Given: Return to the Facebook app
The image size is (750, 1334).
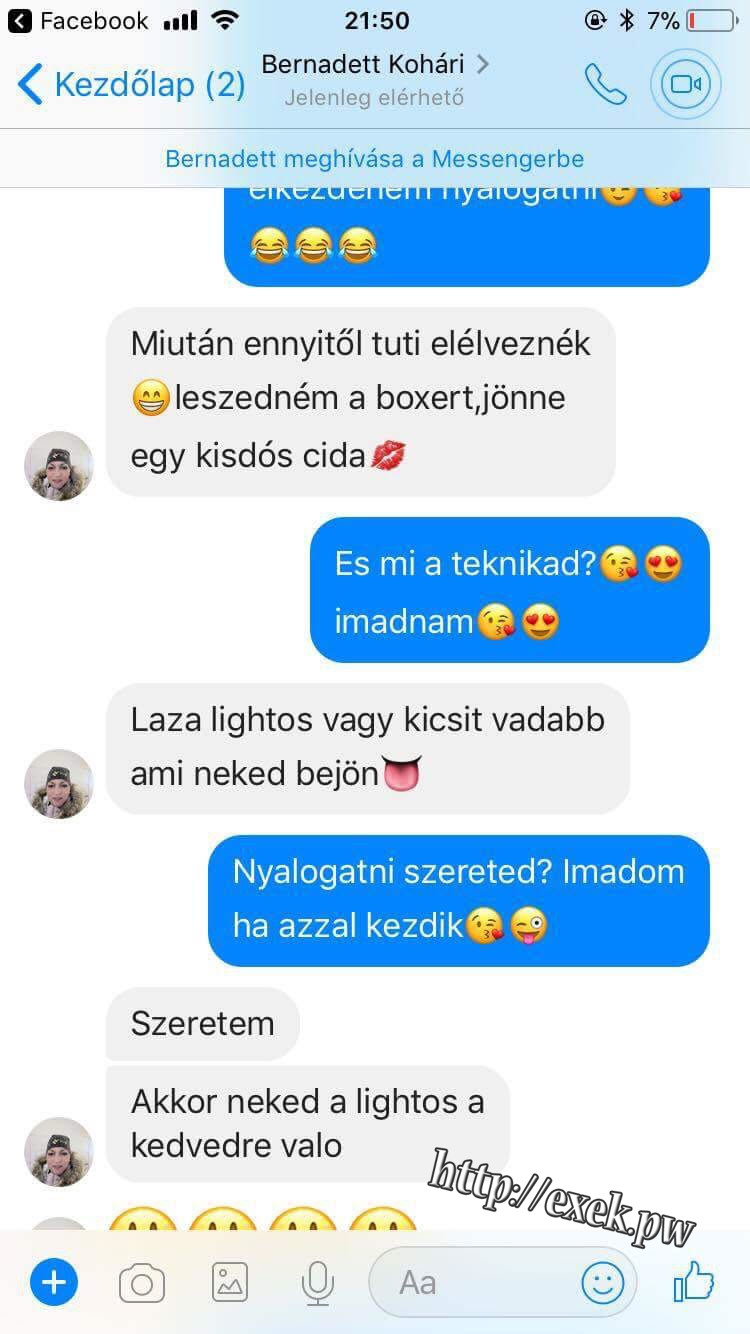Looking at the screenshot, I should [78, 20].
